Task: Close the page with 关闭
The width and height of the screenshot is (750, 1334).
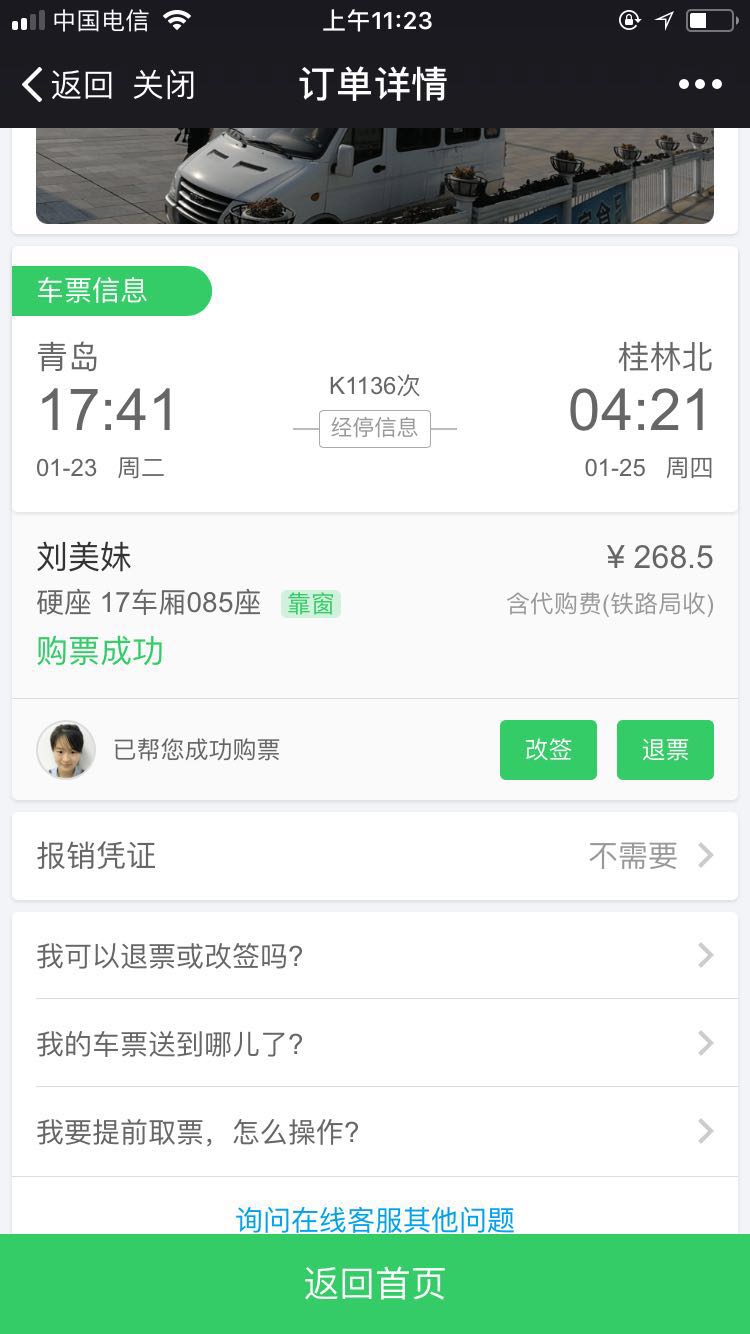Action: pyautogui.click(x=163, y=85)
